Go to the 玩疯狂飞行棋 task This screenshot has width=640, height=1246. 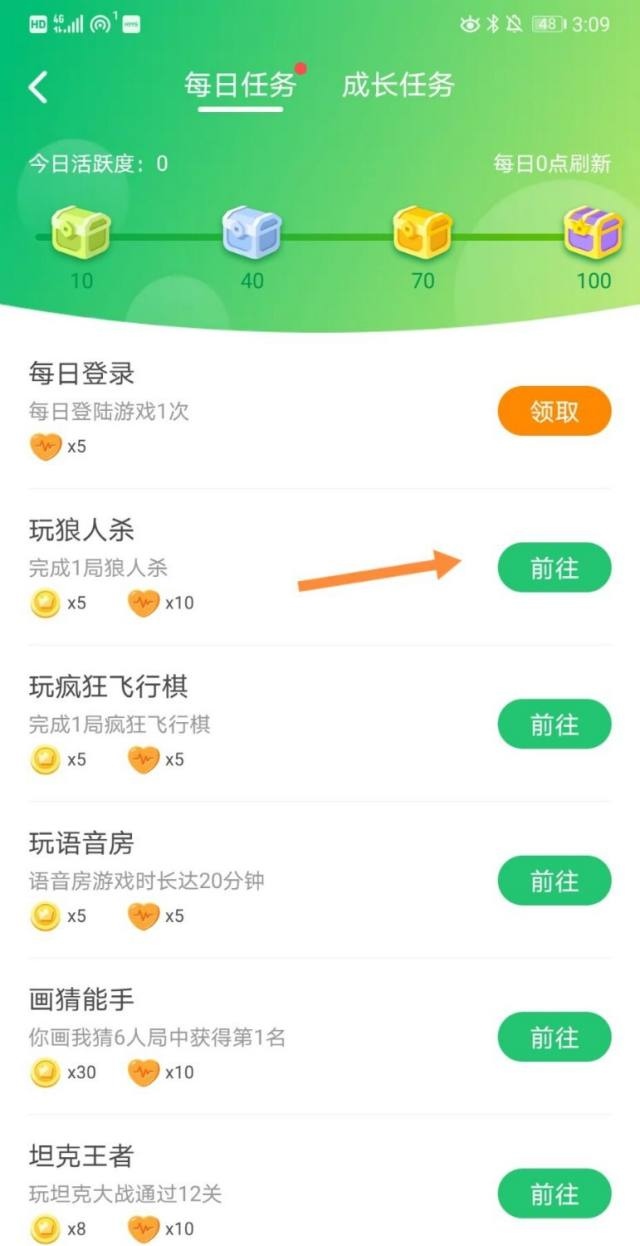(554, 724)
